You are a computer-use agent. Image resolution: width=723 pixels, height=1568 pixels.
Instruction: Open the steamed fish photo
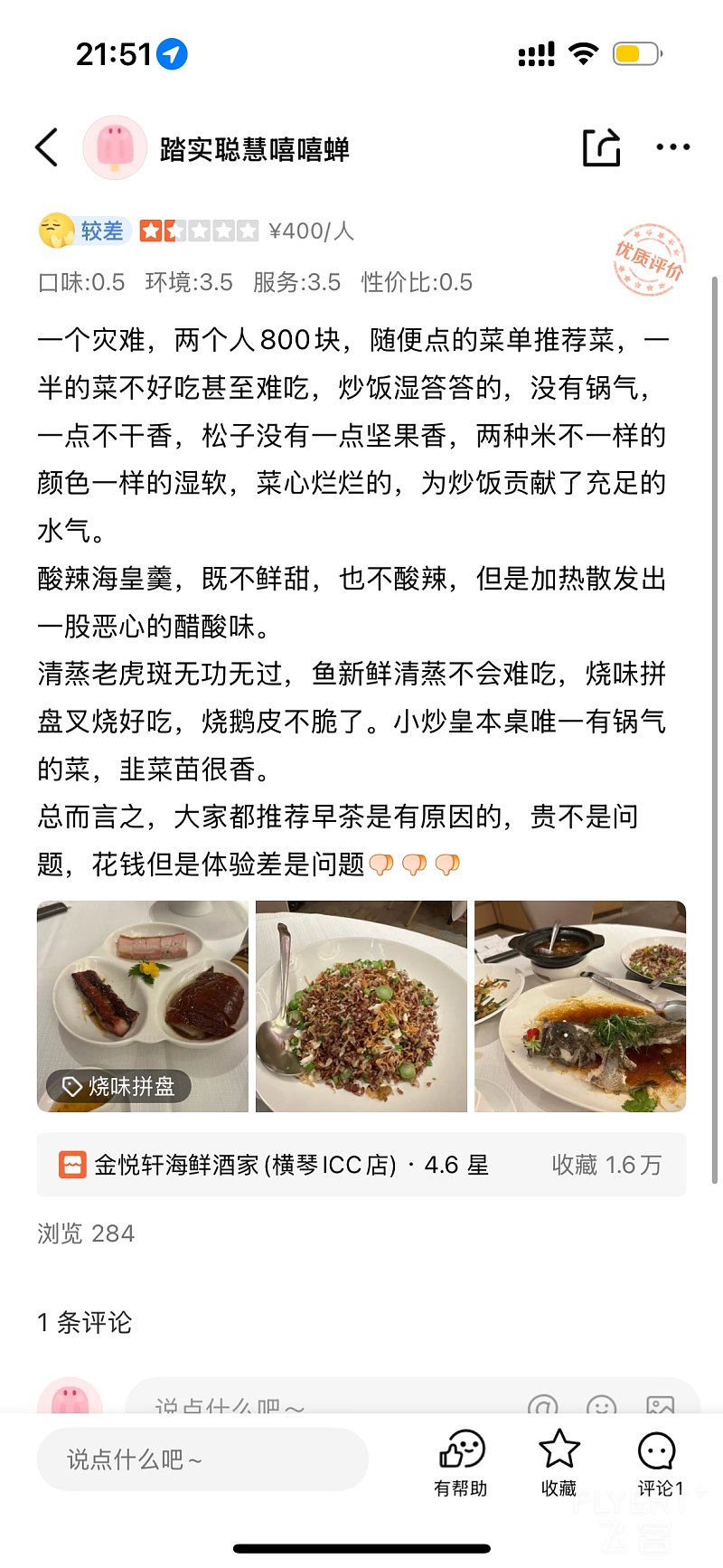point(580,1006)
